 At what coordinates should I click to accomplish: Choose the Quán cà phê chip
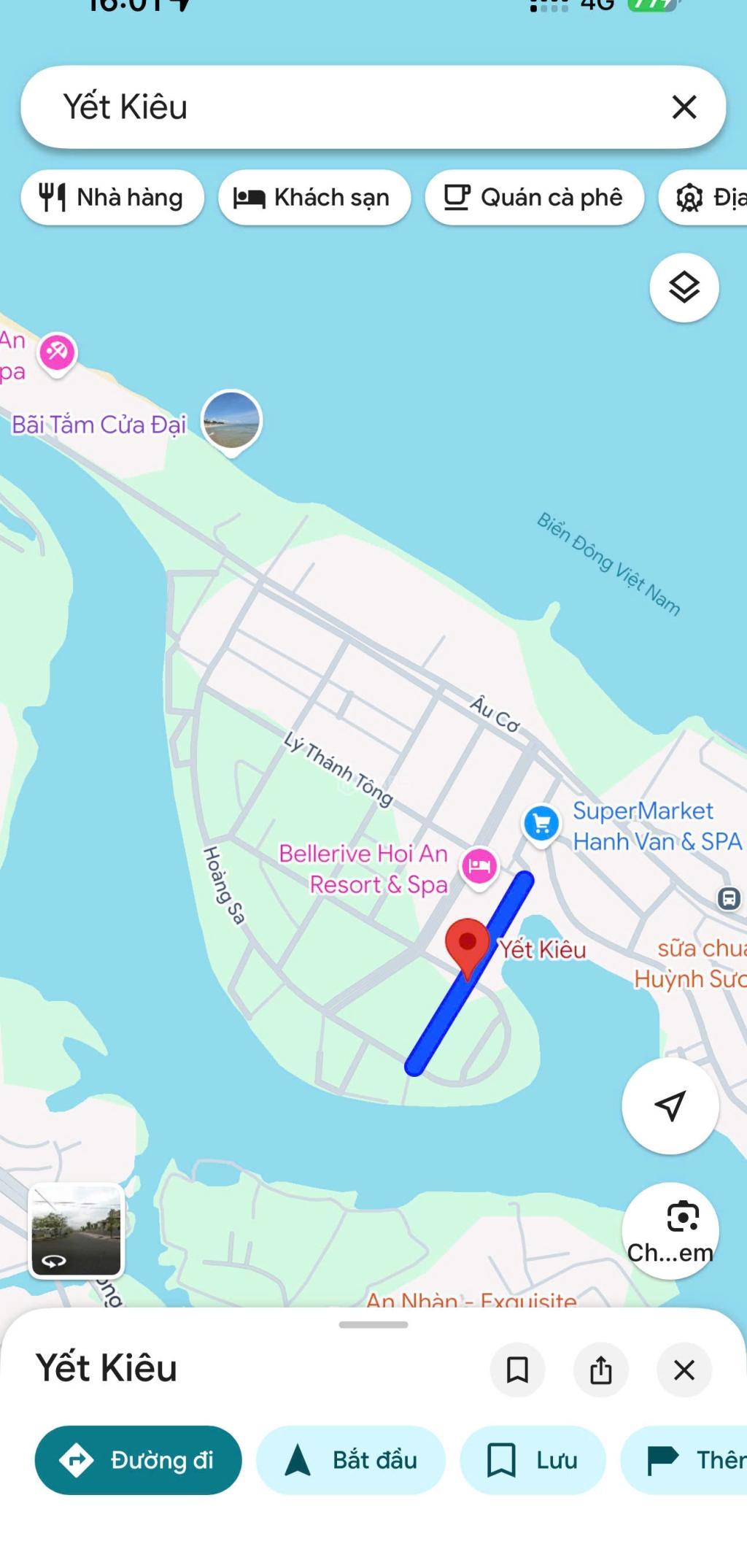pos(534,198)
